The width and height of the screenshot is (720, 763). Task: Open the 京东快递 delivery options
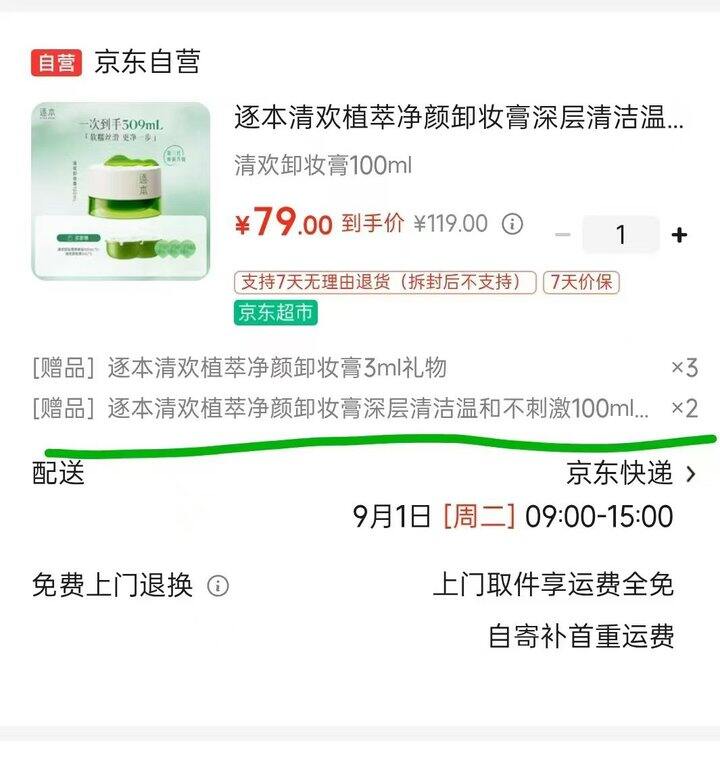631,473
